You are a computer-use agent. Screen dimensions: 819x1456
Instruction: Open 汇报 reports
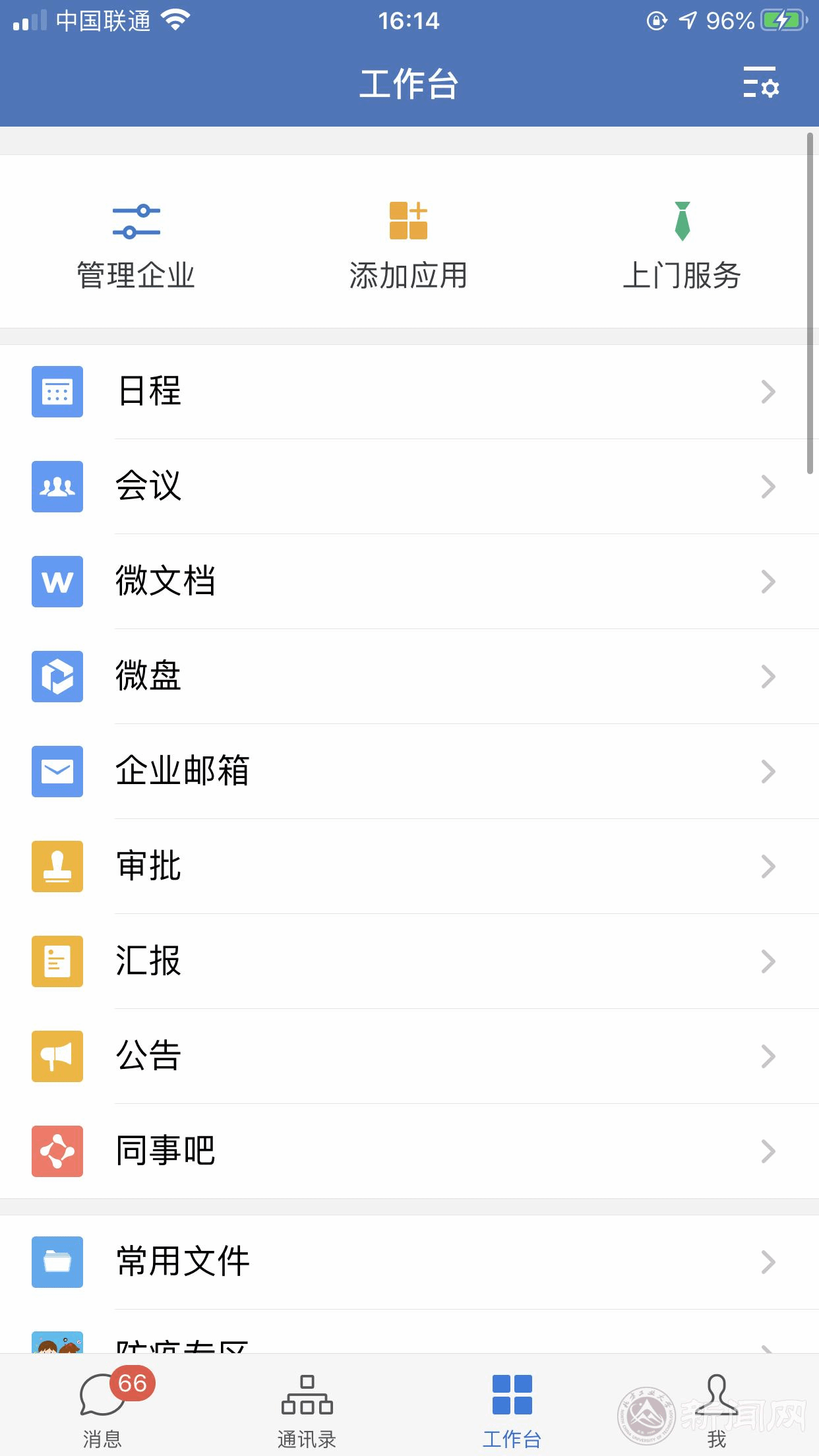pos(409,961)
